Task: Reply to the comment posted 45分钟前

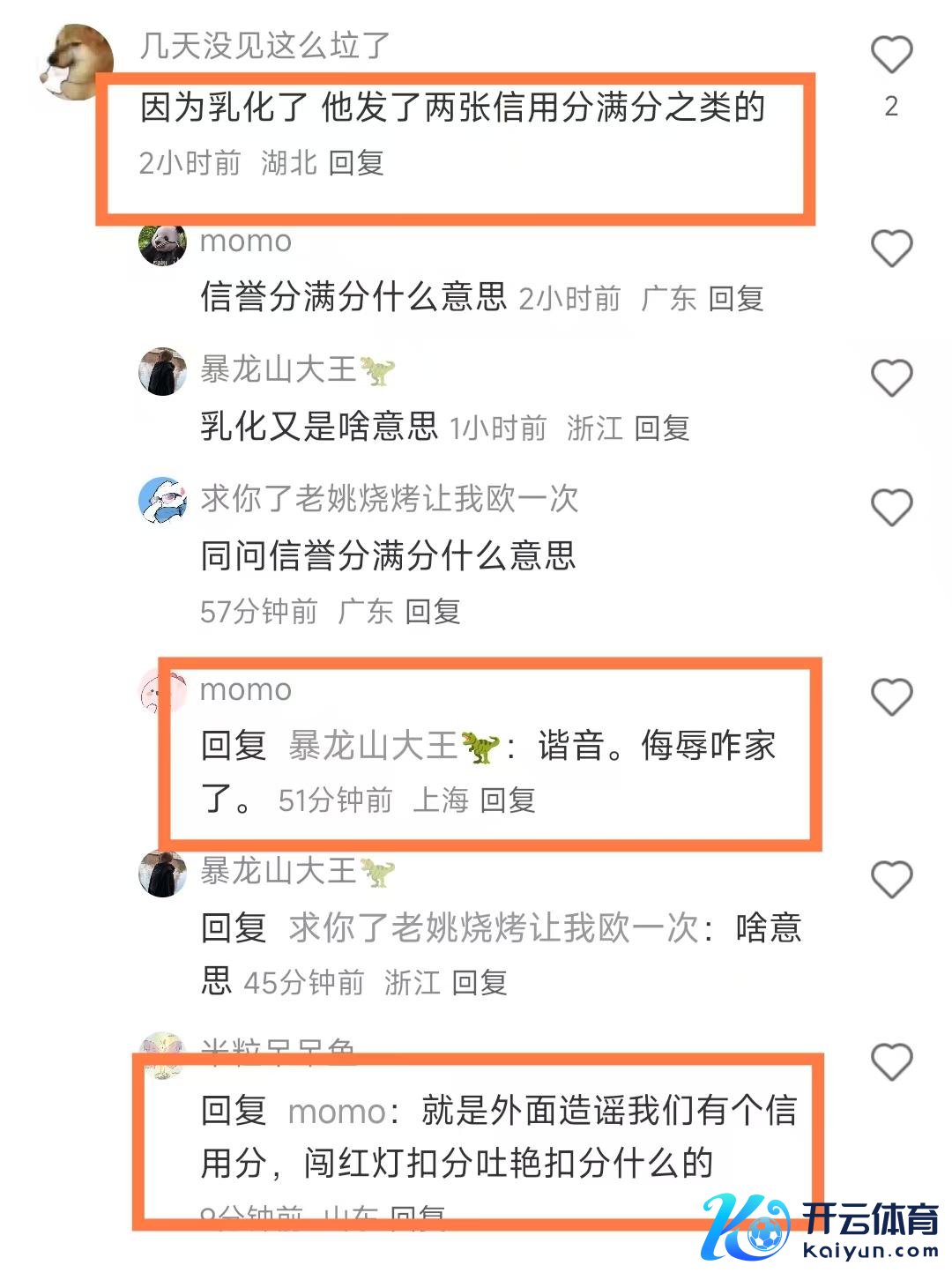Action: (480, 983)
